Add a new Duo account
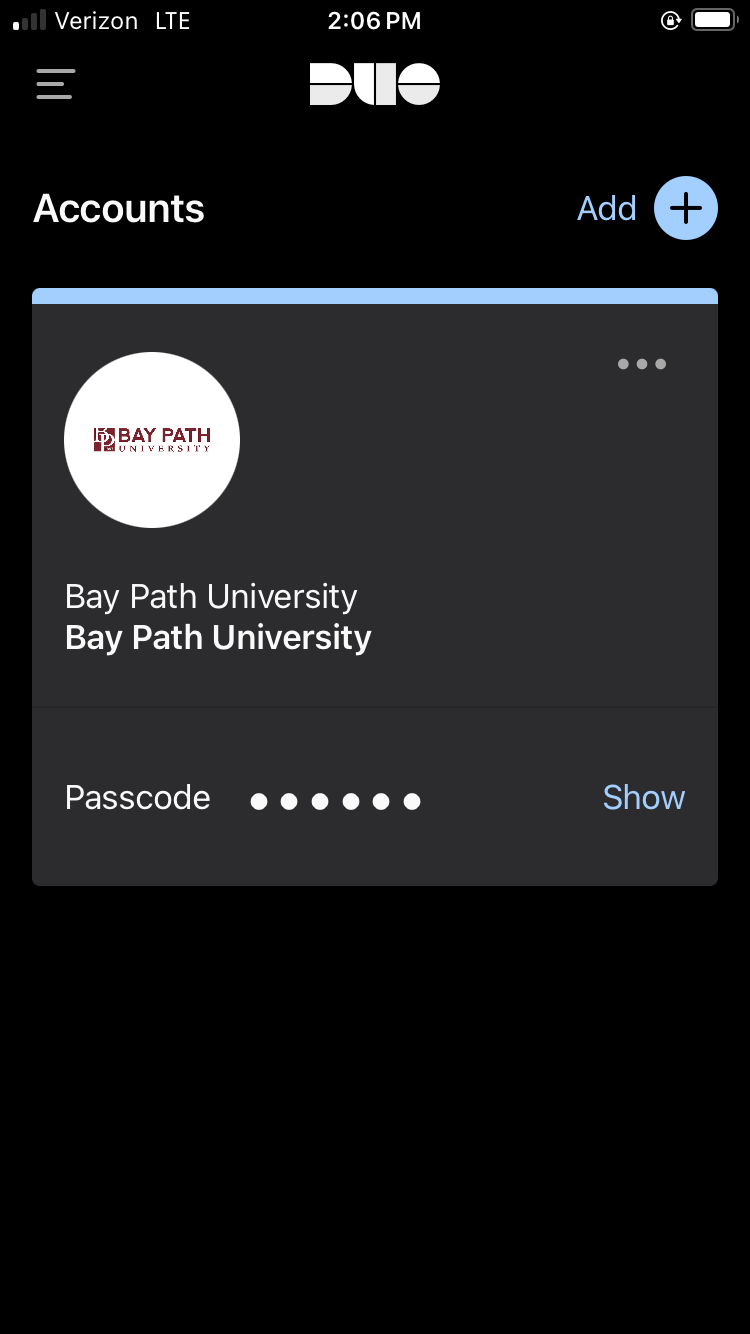The height and width of the screenshot is (1334, 750). (685, 208)
